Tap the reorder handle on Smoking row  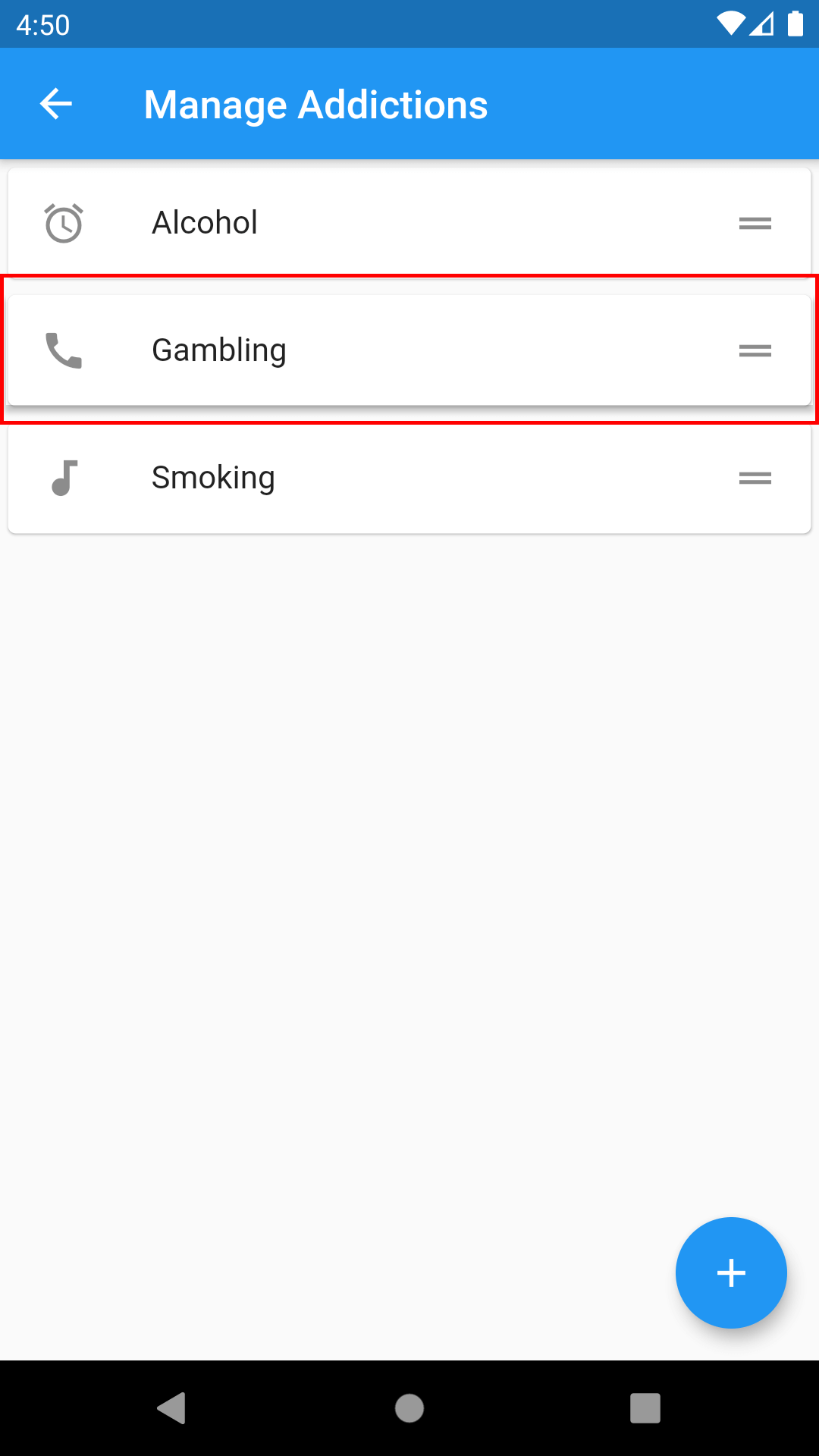[x=755, y=478]
